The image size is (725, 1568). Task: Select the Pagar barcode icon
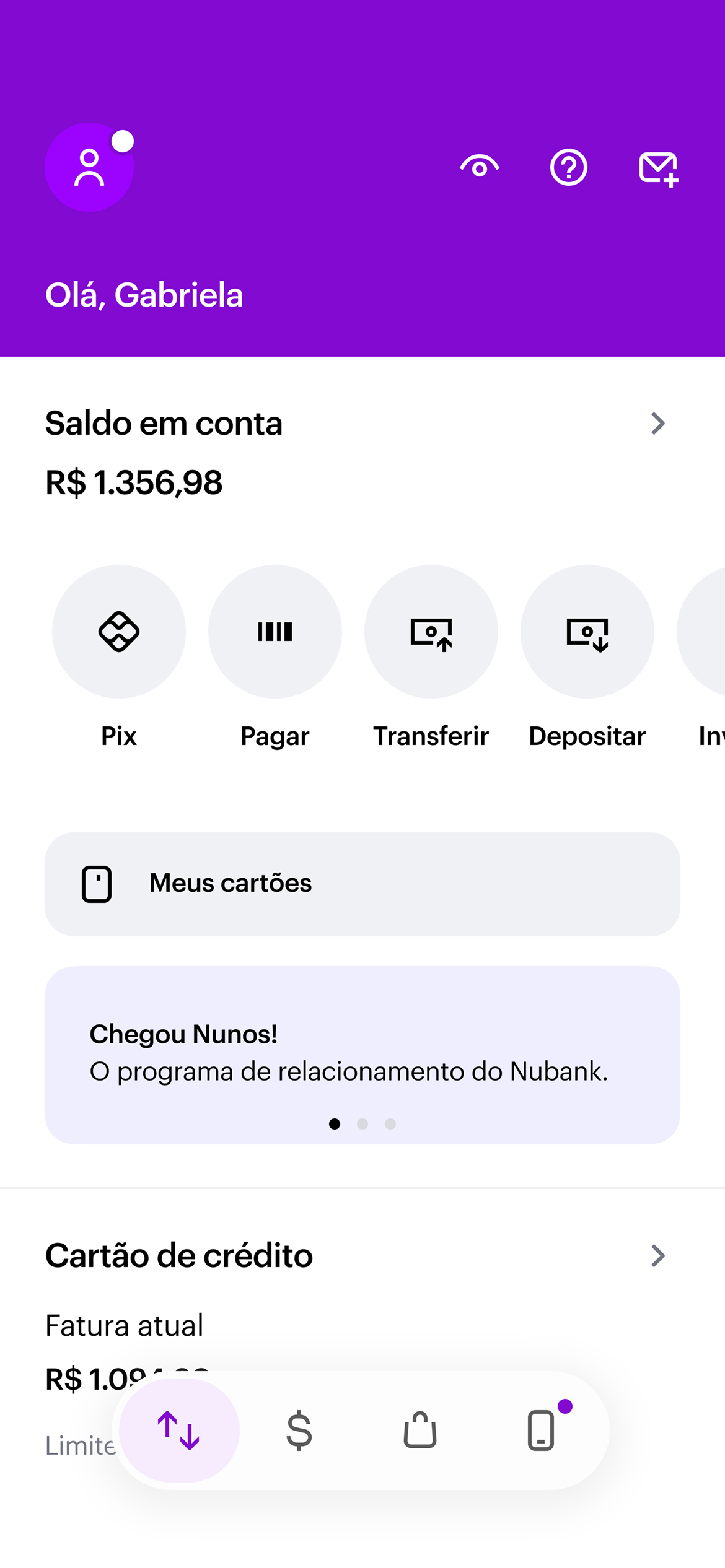point(275,630)
